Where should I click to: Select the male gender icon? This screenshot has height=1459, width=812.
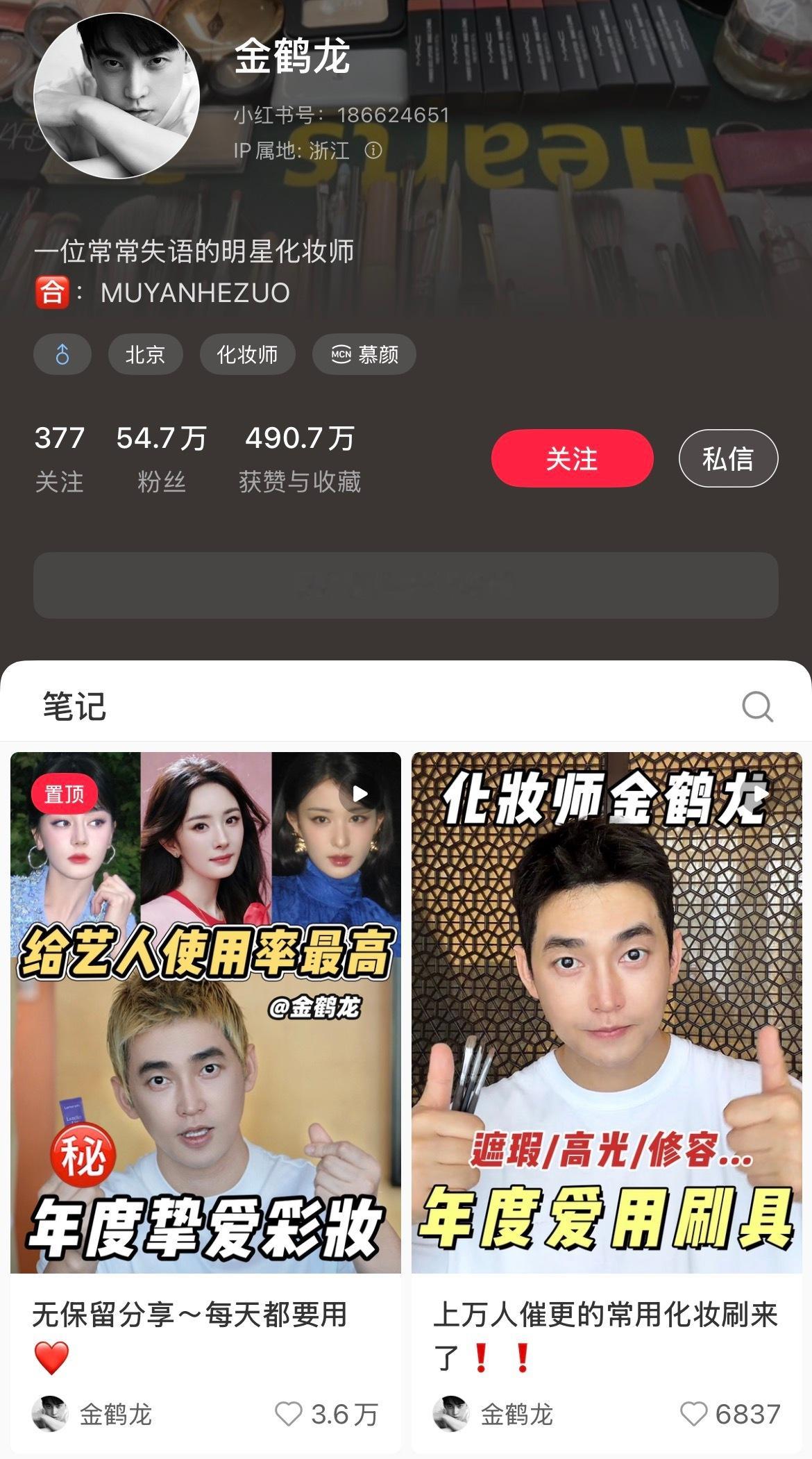coord(62,355)
